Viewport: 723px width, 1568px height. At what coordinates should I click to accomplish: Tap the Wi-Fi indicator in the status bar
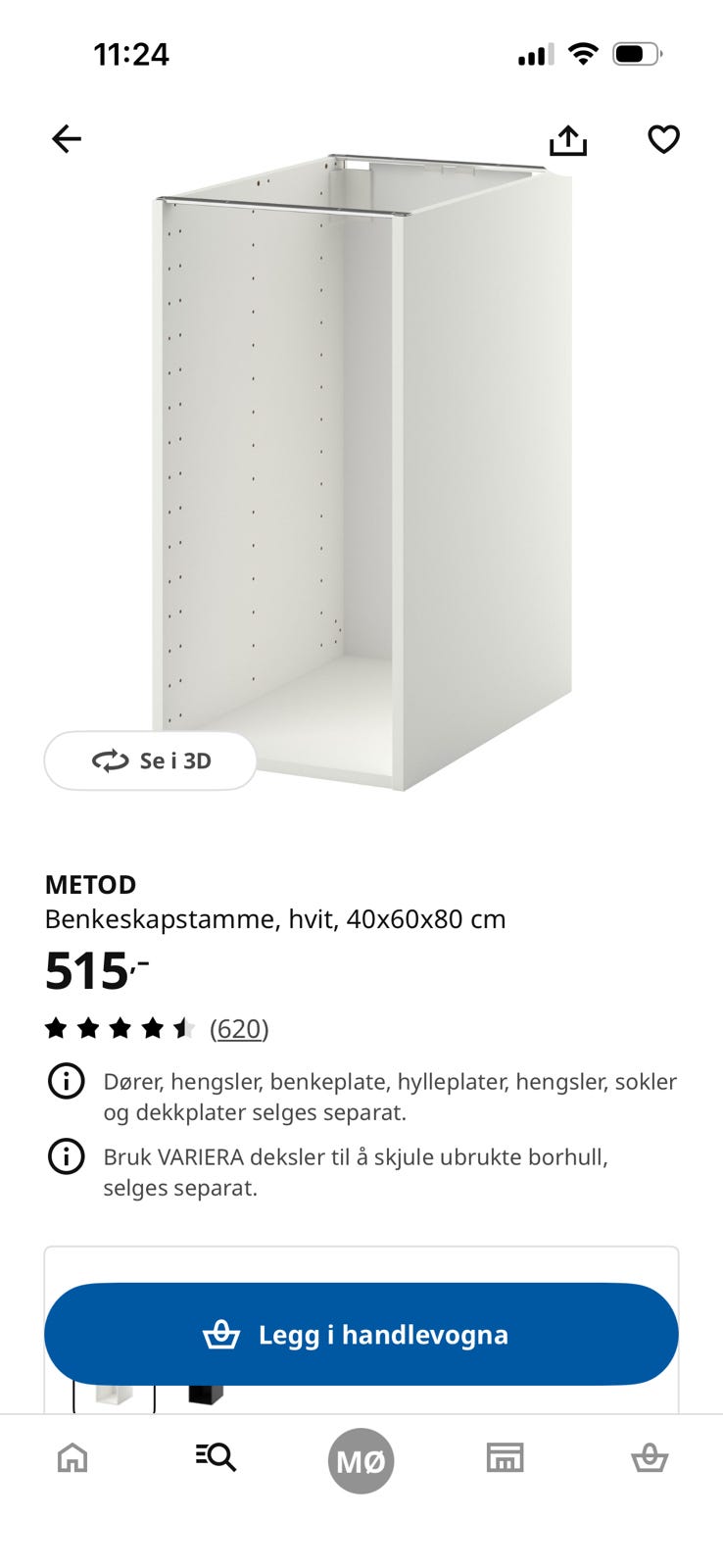pyautogui.click(x=583, y=55)
